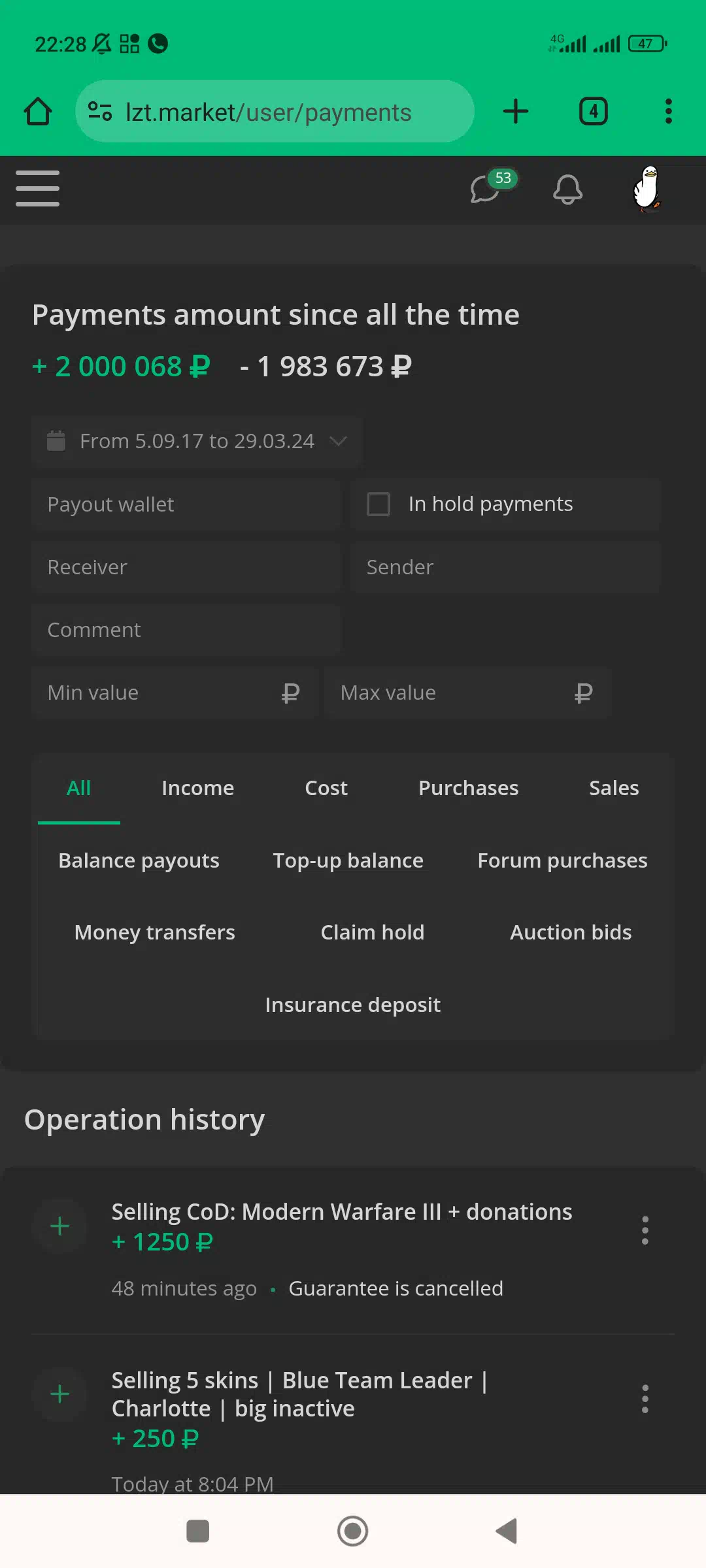Open the hamburger menu
706x1568 pixels.
point(37,188)
